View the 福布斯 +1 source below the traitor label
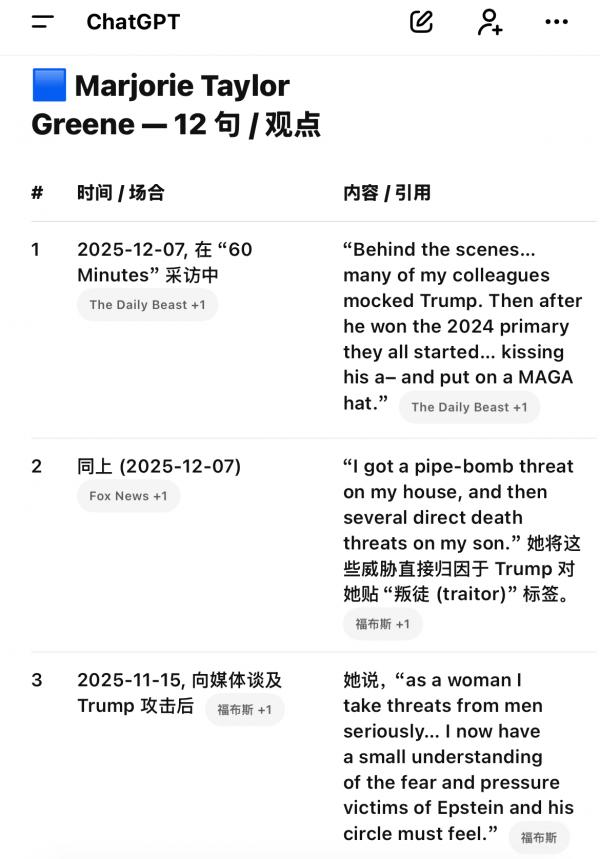The width and height of the screenshot is (600, 859). tap(383, 624)
